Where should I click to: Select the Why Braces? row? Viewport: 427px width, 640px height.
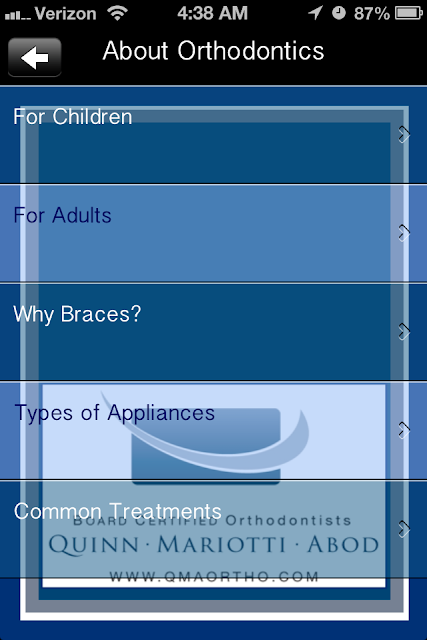[214, 332]
